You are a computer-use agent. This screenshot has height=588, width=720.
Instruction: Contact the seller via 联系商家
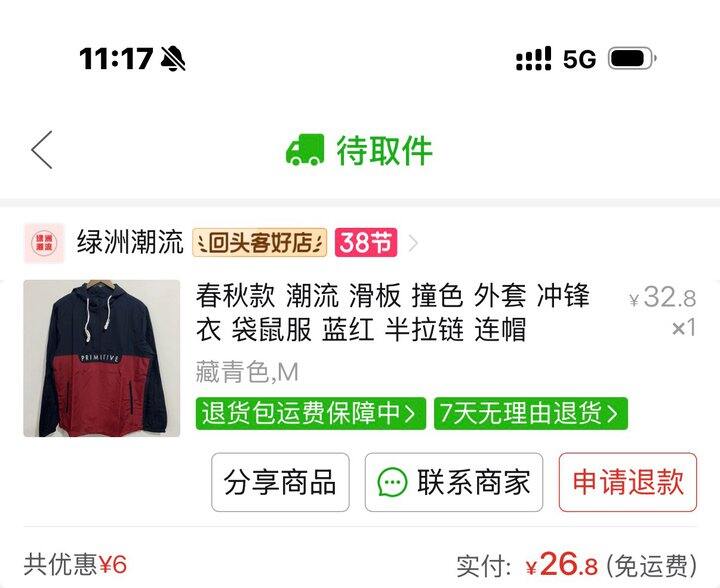pos(453,483)
